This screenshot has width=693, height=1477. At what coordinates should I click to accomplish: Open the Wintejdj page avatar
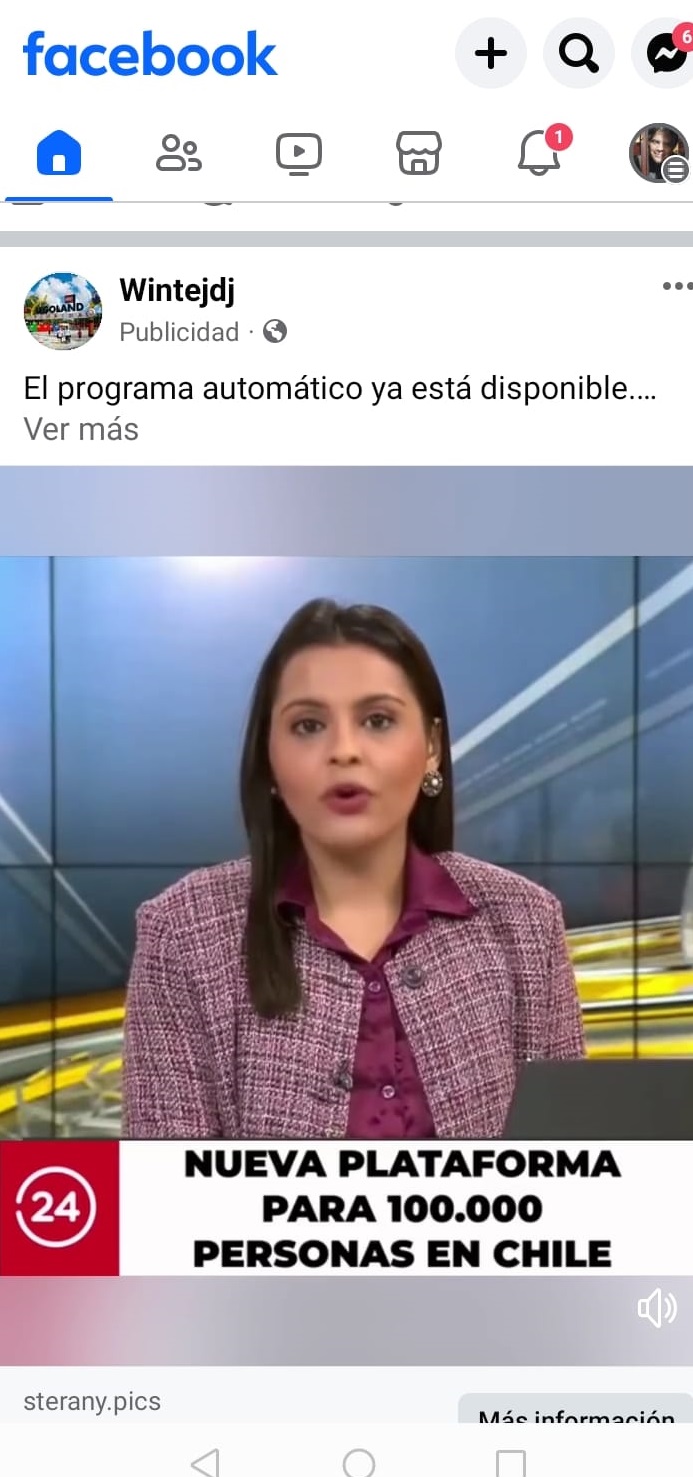point(63,311)
